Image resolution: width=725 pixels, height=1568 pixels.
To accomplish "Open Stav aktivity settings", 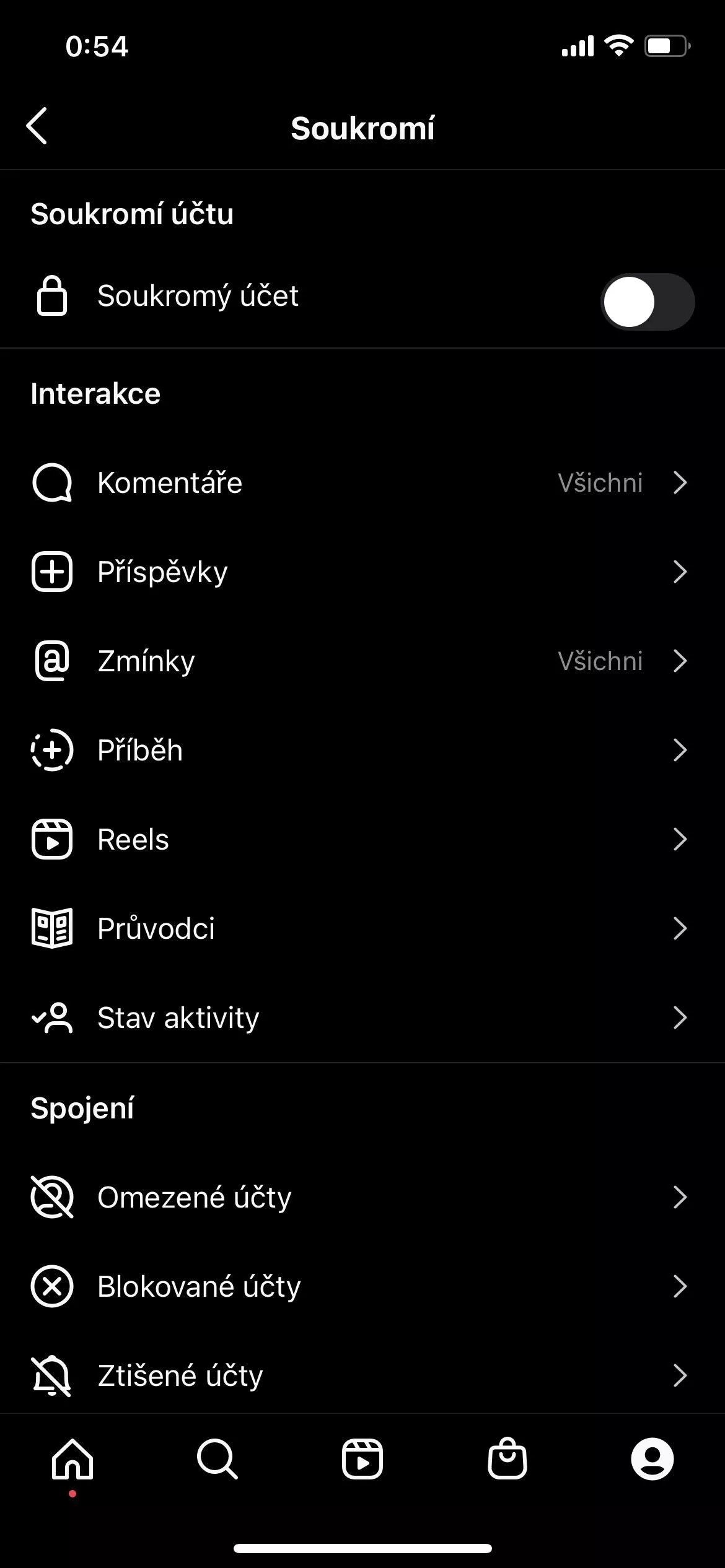I will (x=362, y=1017).
